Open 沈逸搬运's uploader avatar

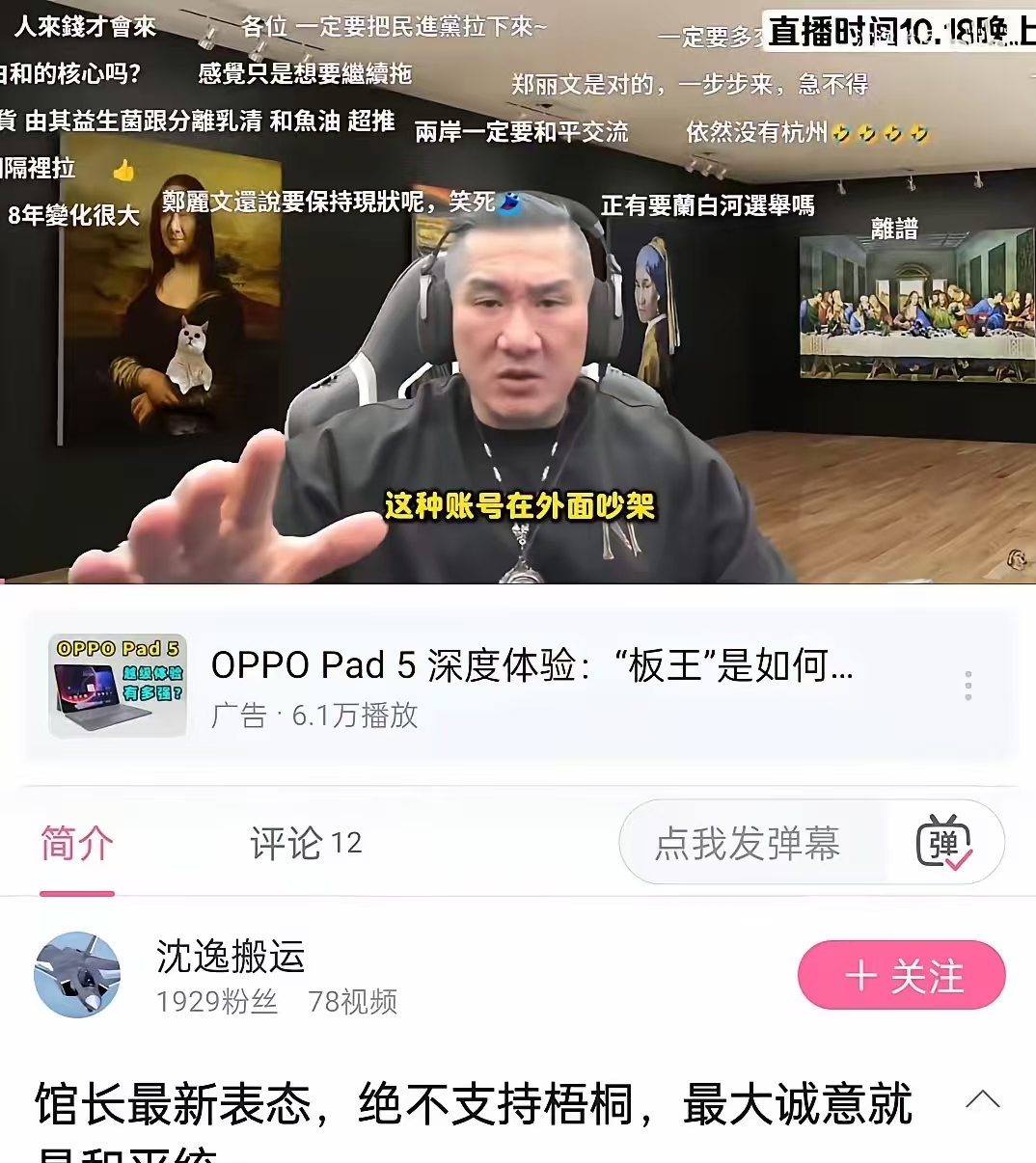77,975
